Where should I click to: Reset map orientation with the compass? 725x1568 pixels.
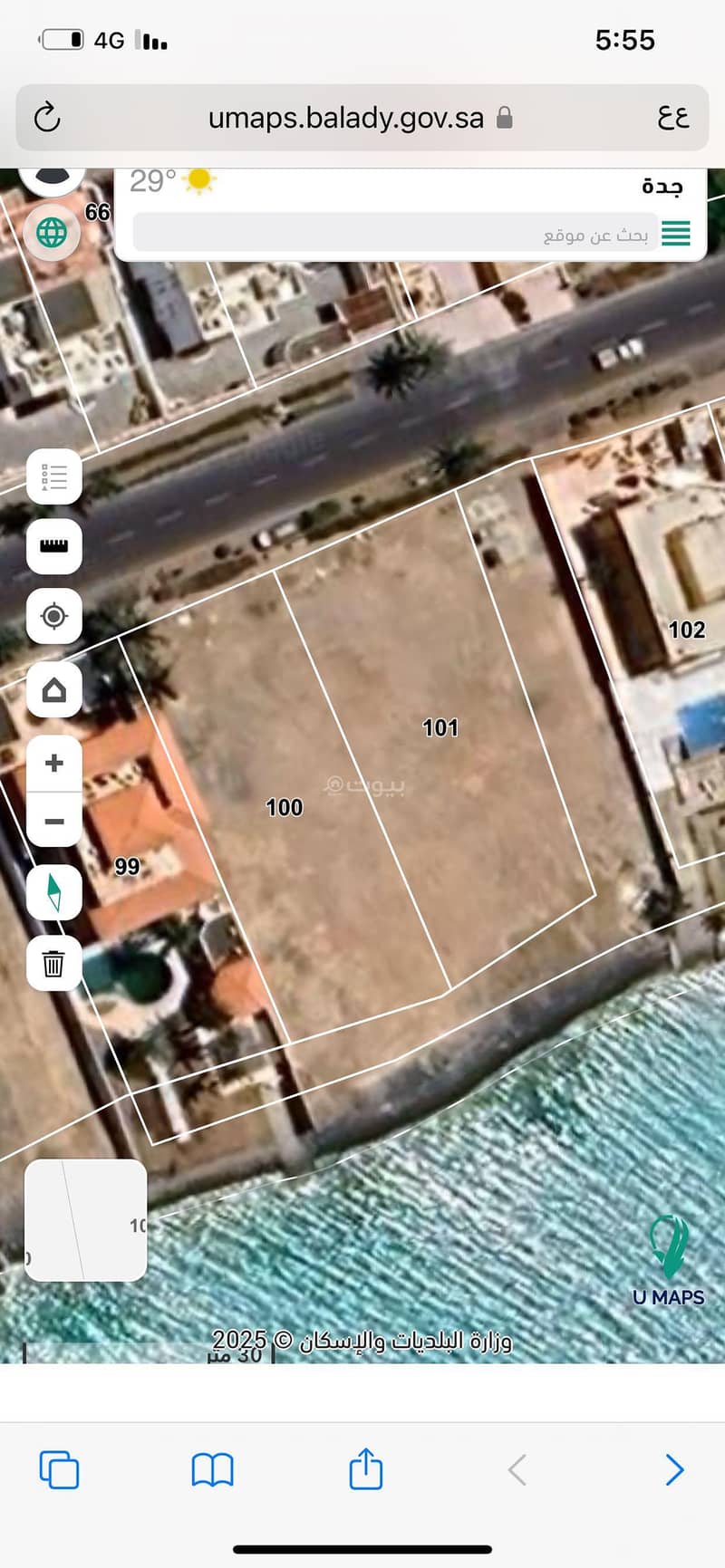point(54,892)
